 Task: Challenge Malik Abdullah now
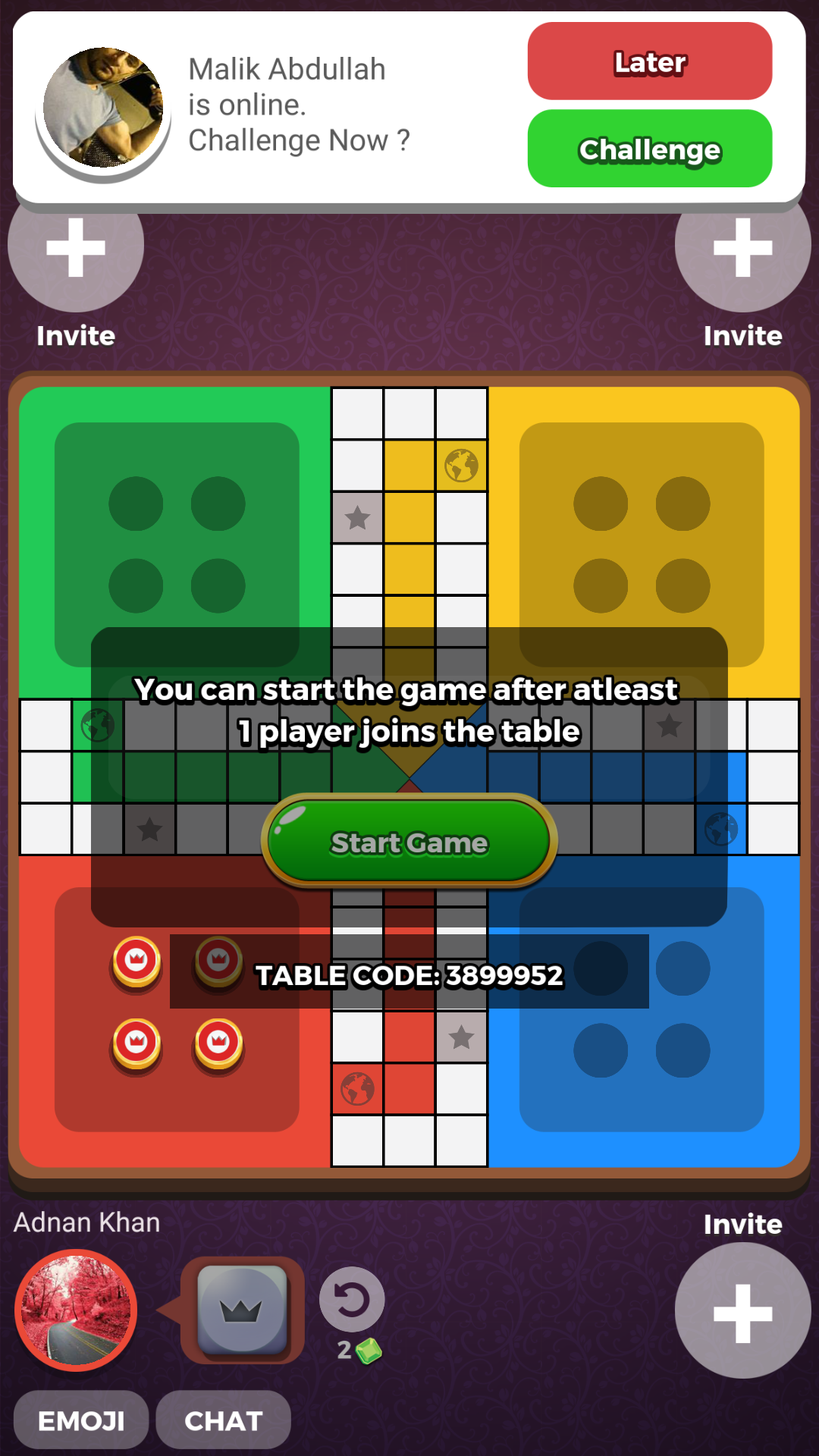coord(650,149)
